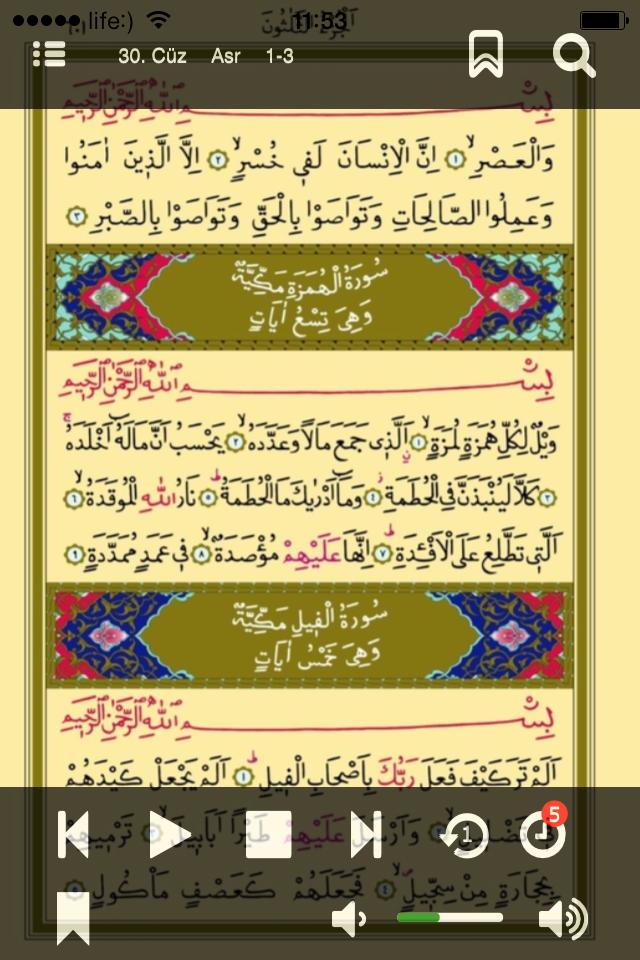Open the list menu icon
The height and width of the screenshot is (960, 640).
click(x=49, y=54)
